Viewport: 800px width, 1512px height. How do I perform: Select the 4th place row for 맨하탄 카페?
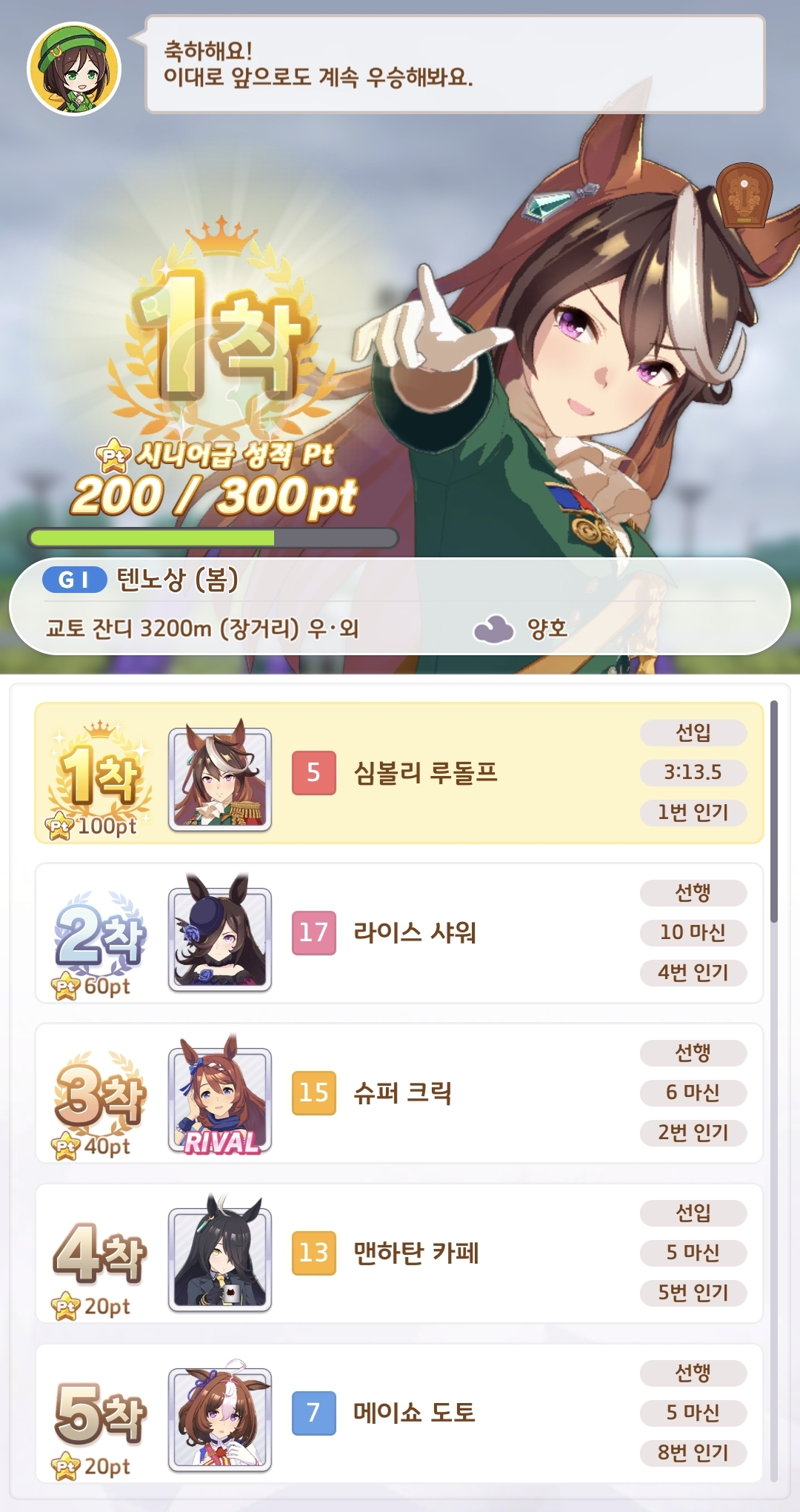(399, 1253)
